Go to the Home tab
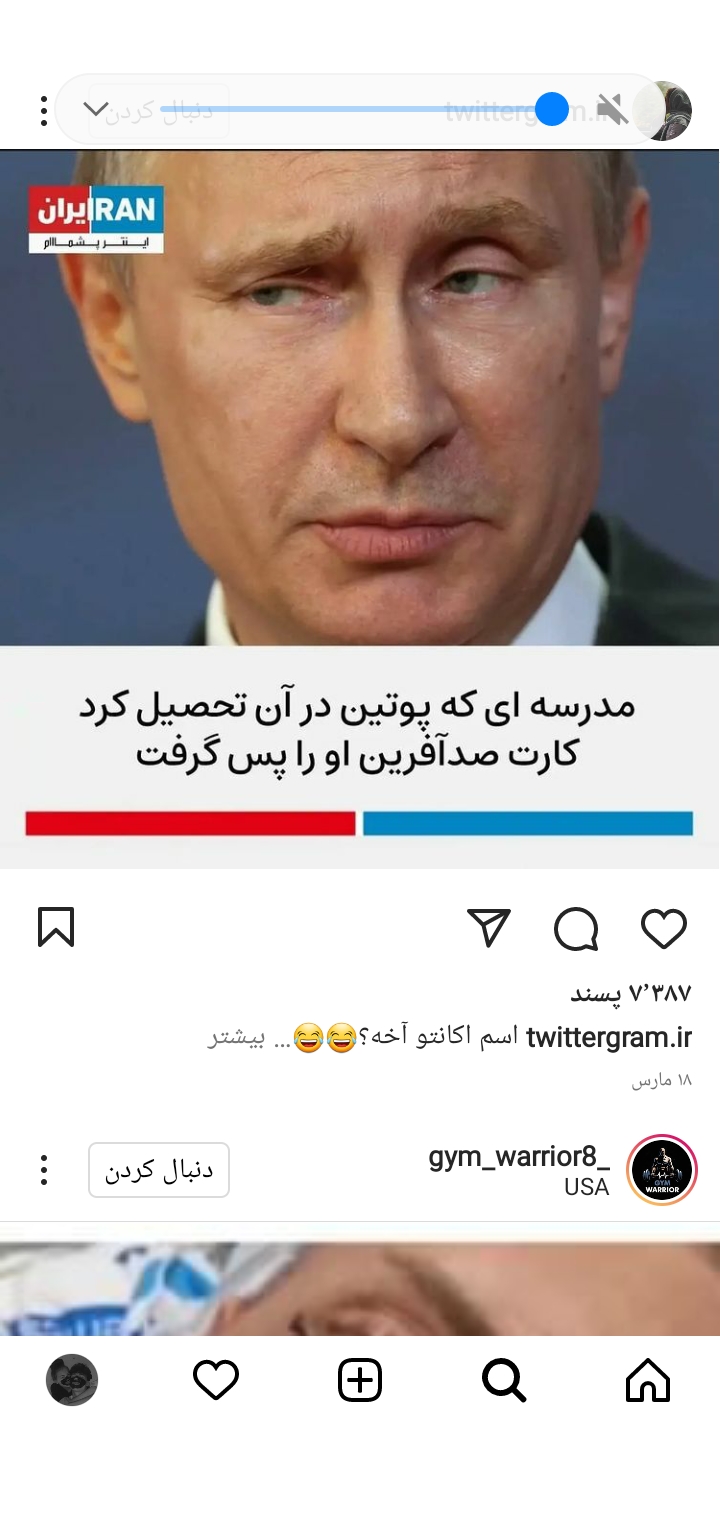Screen dimensions: 720x1520 [647, 1381]
